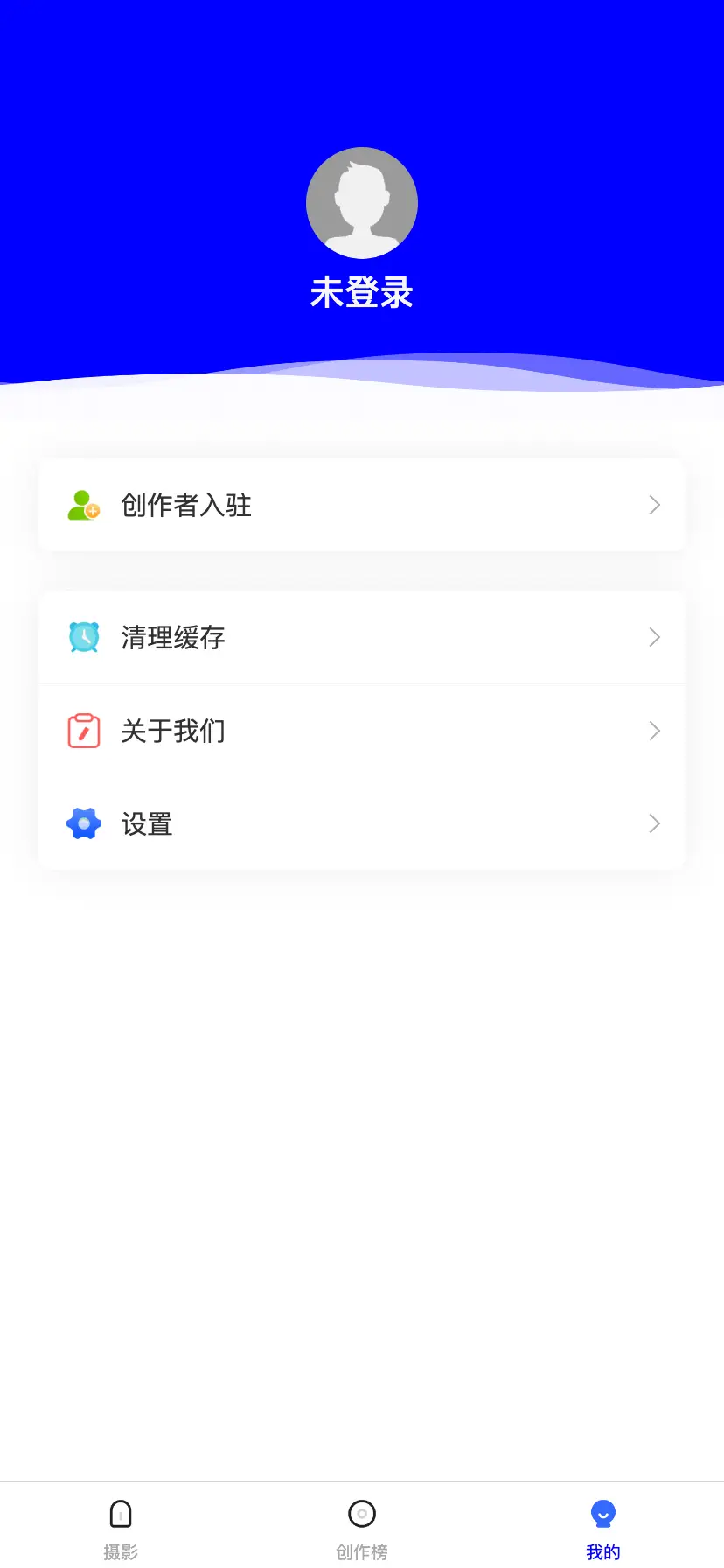Select the 我的 tab
The height and width of the screenshot is (1568, 724).
coord(603,1526)
